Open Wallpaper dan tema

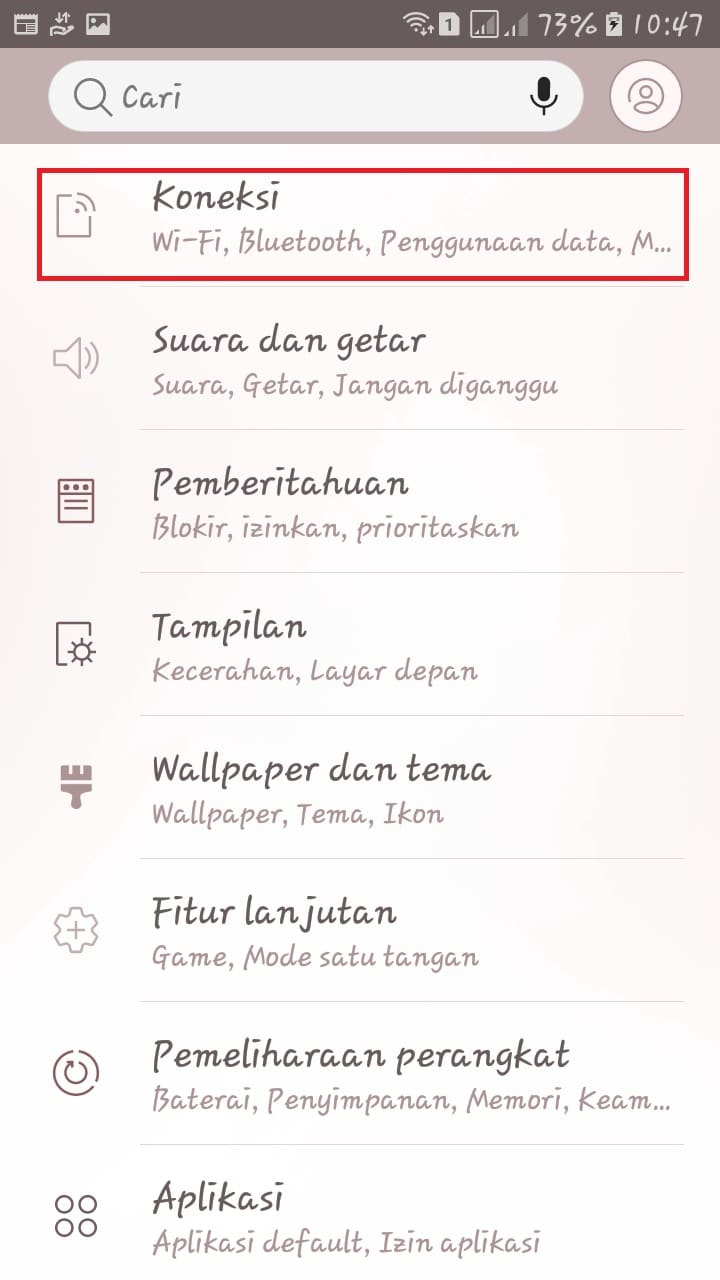360,788
